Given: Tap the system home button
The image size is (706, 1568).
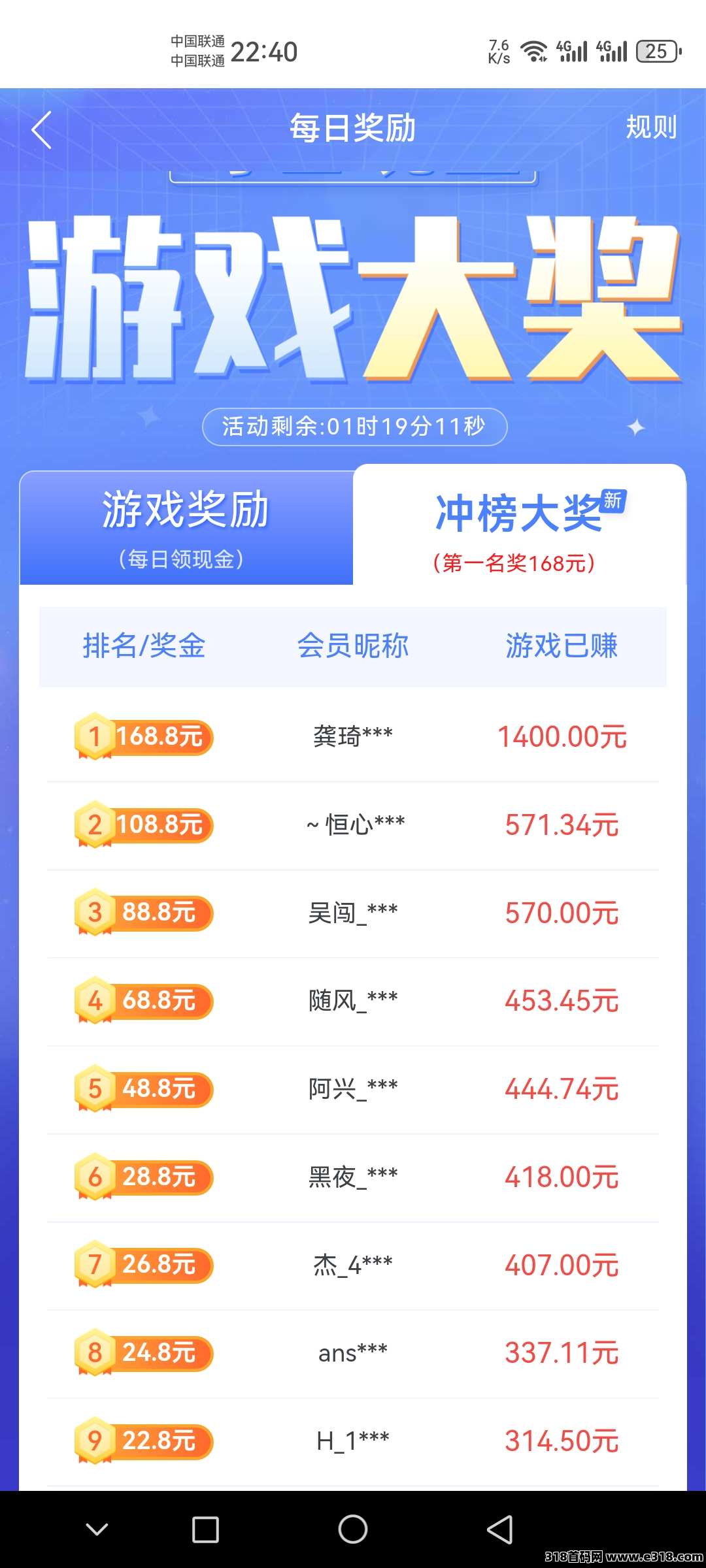Looking at the screenshot, I should pyautogui.click(x=353, y=1529).
